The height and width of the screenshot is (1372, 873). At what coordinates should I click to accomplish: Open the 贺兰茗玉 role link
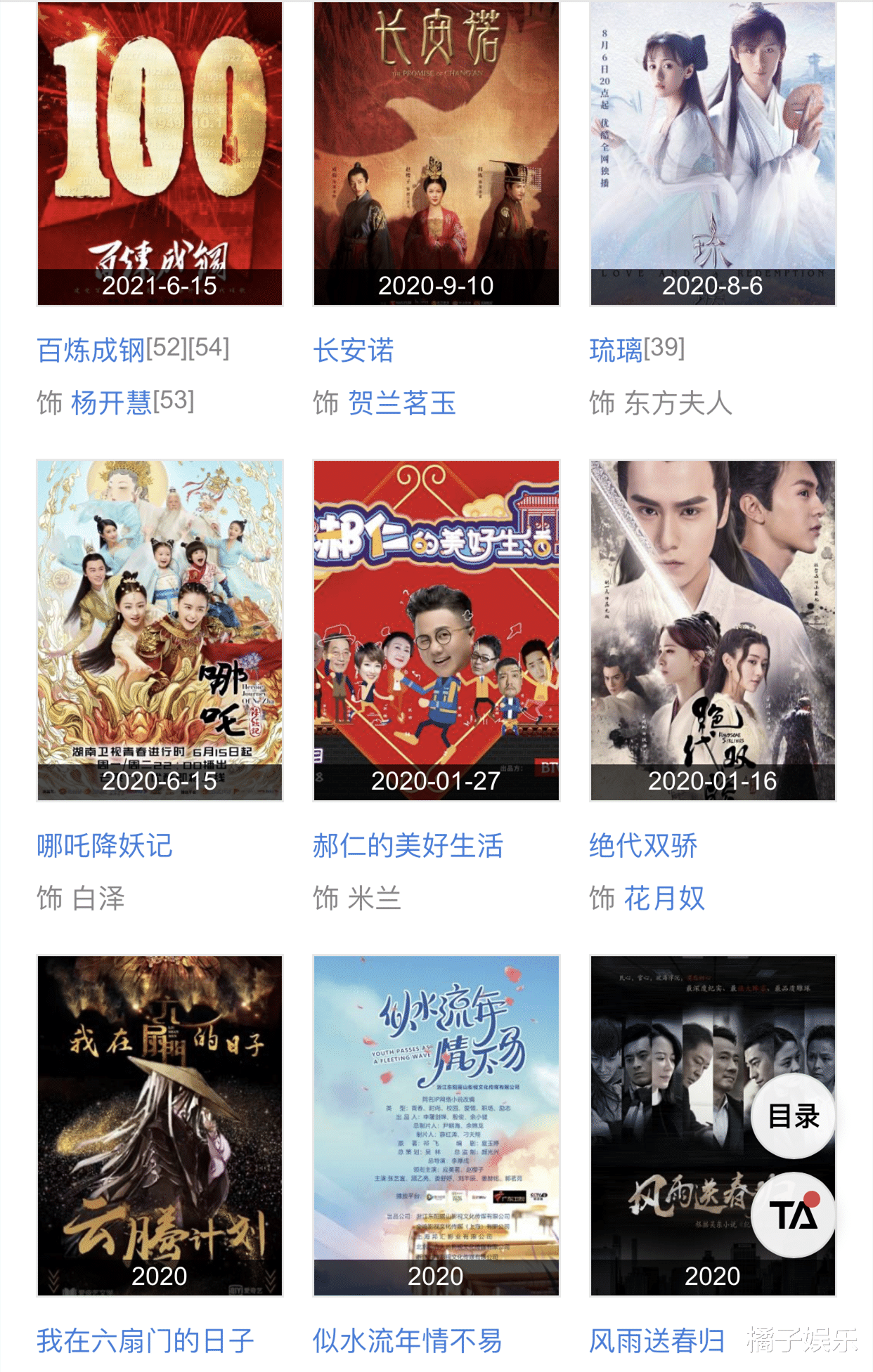click(x=402, y=403)
